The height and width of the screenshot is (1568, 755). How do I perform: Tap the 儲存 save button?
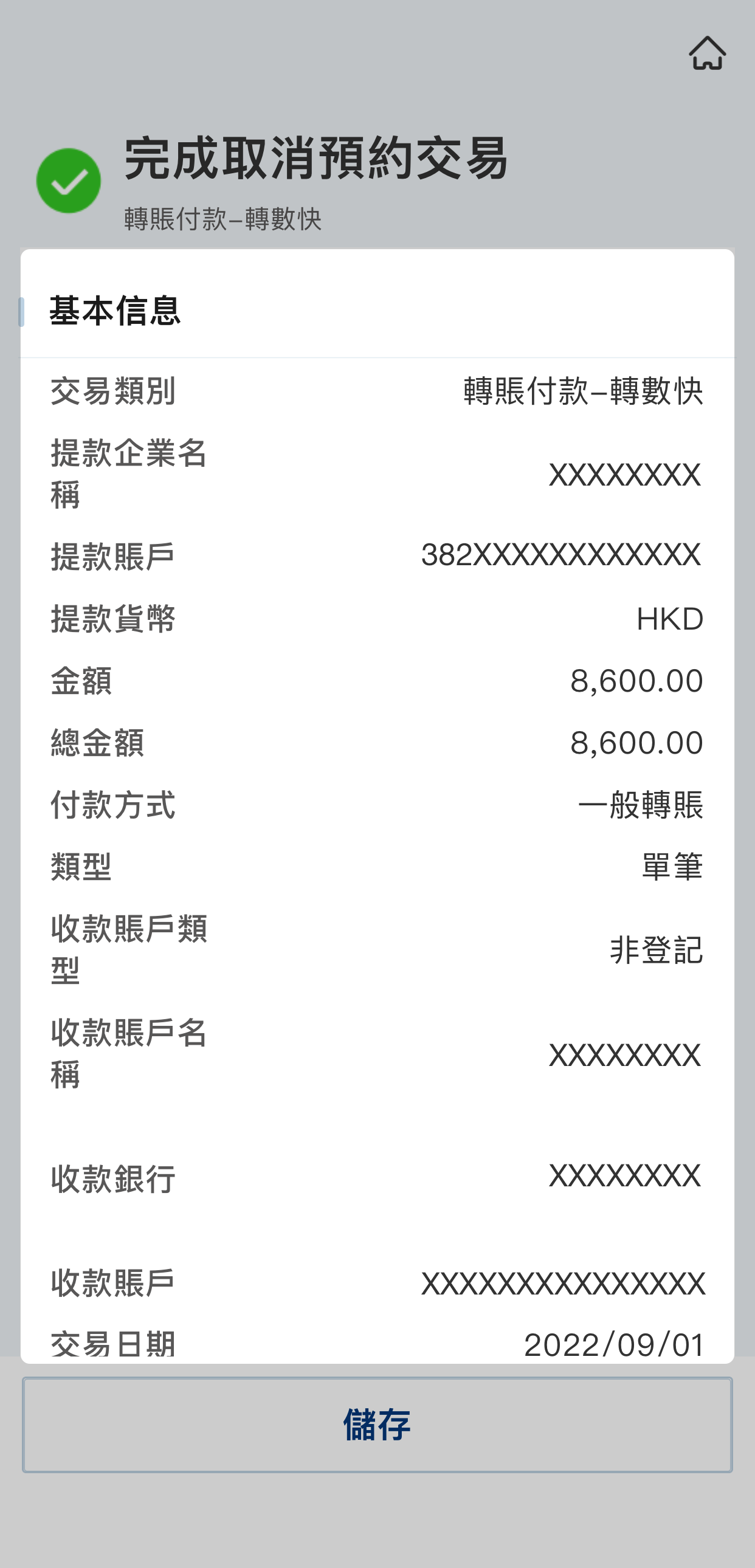377,1425
